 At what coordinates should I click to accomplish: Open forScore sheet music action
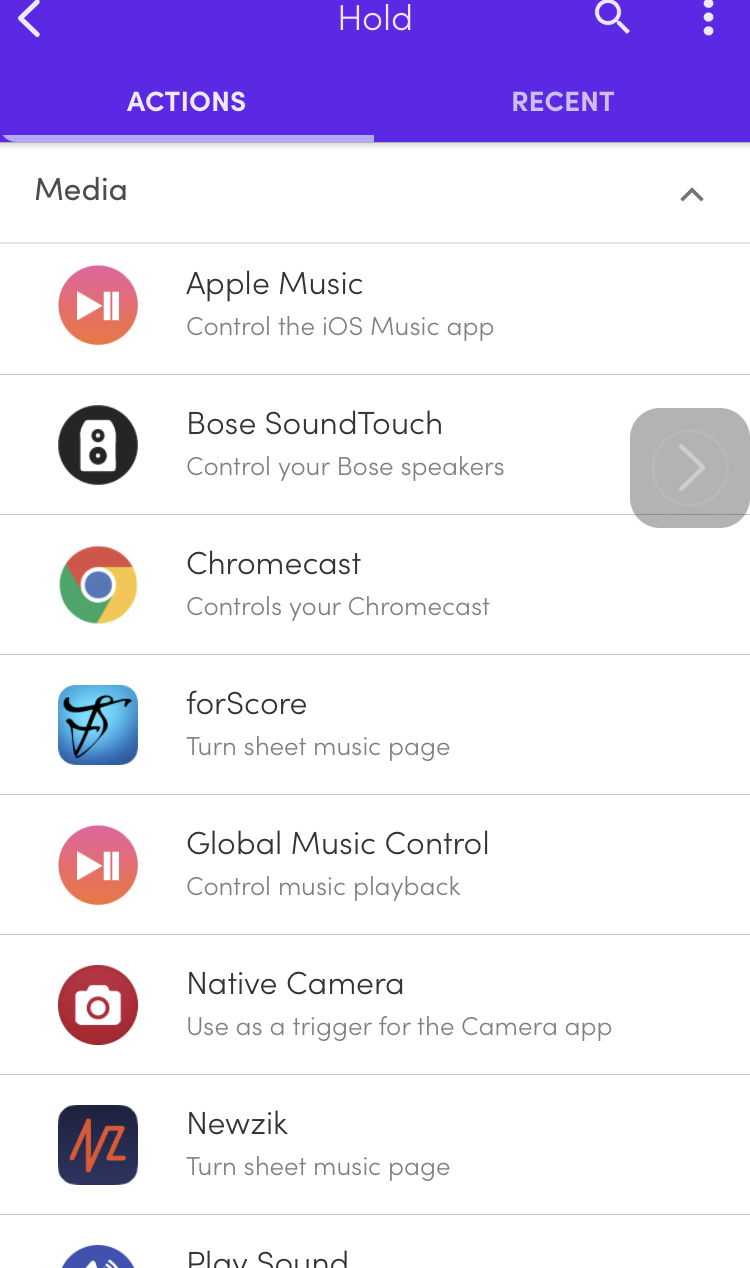tap(340, 725)
